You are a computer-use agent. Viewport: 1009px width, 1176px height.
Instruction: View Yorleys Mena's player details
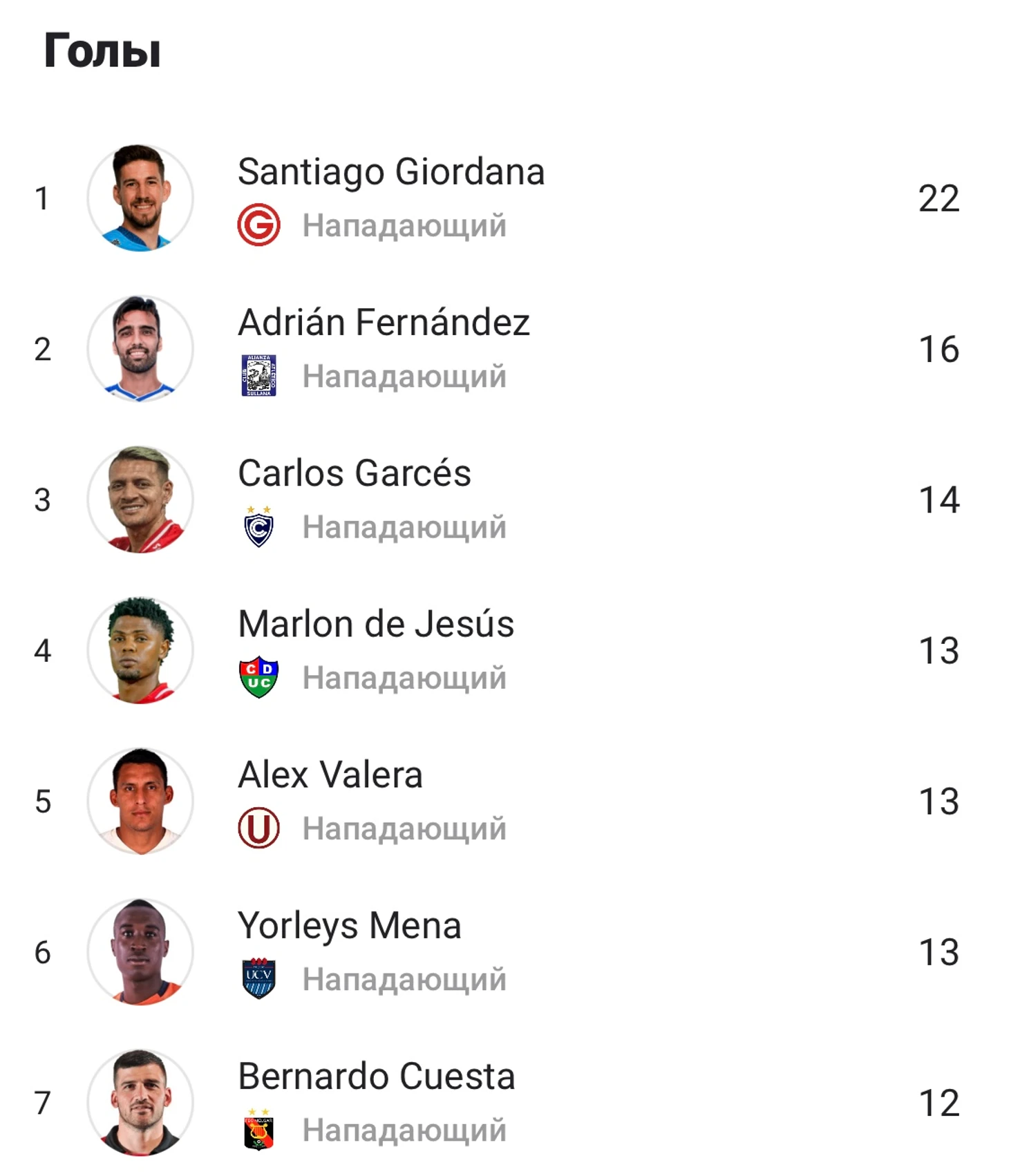pos(349,925)
